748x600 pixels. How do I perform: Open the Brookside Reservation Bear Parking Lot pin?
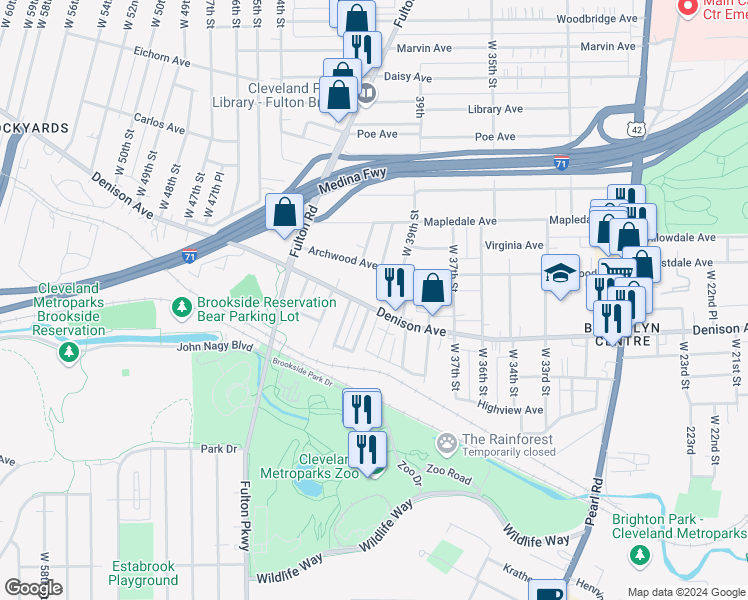(x=182, y=308)
